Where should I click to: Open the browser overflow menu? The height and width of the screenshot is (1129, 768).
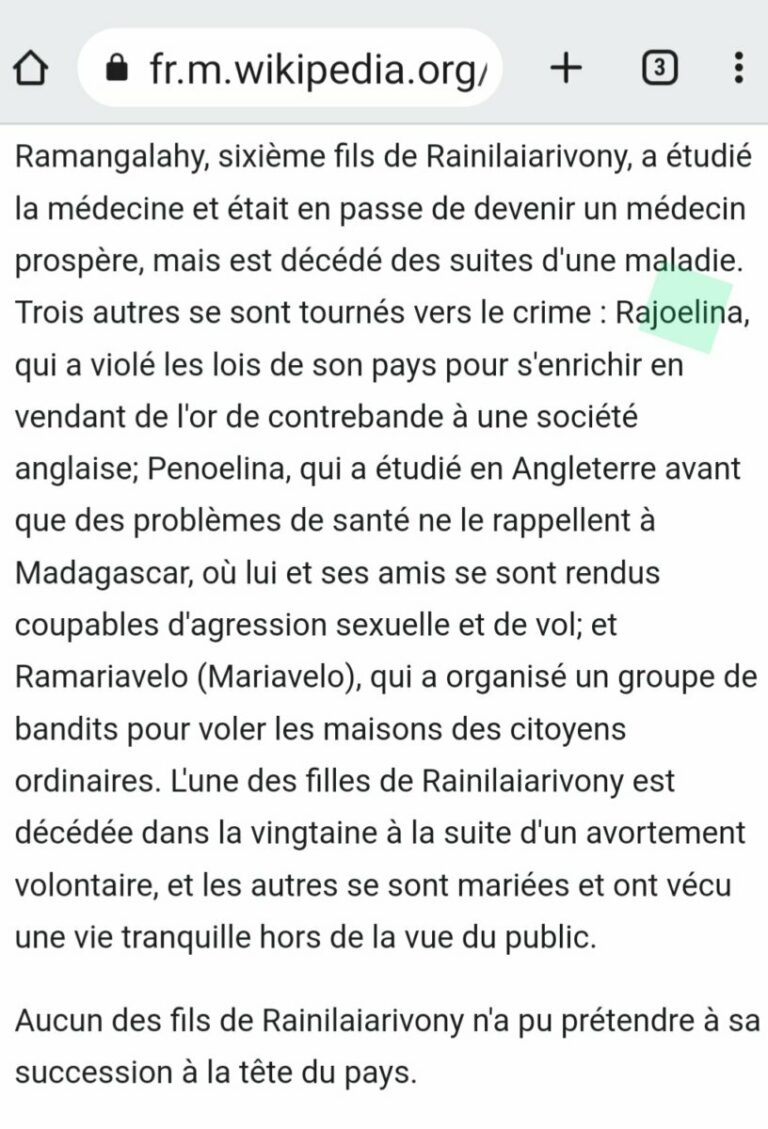[738, 68]
